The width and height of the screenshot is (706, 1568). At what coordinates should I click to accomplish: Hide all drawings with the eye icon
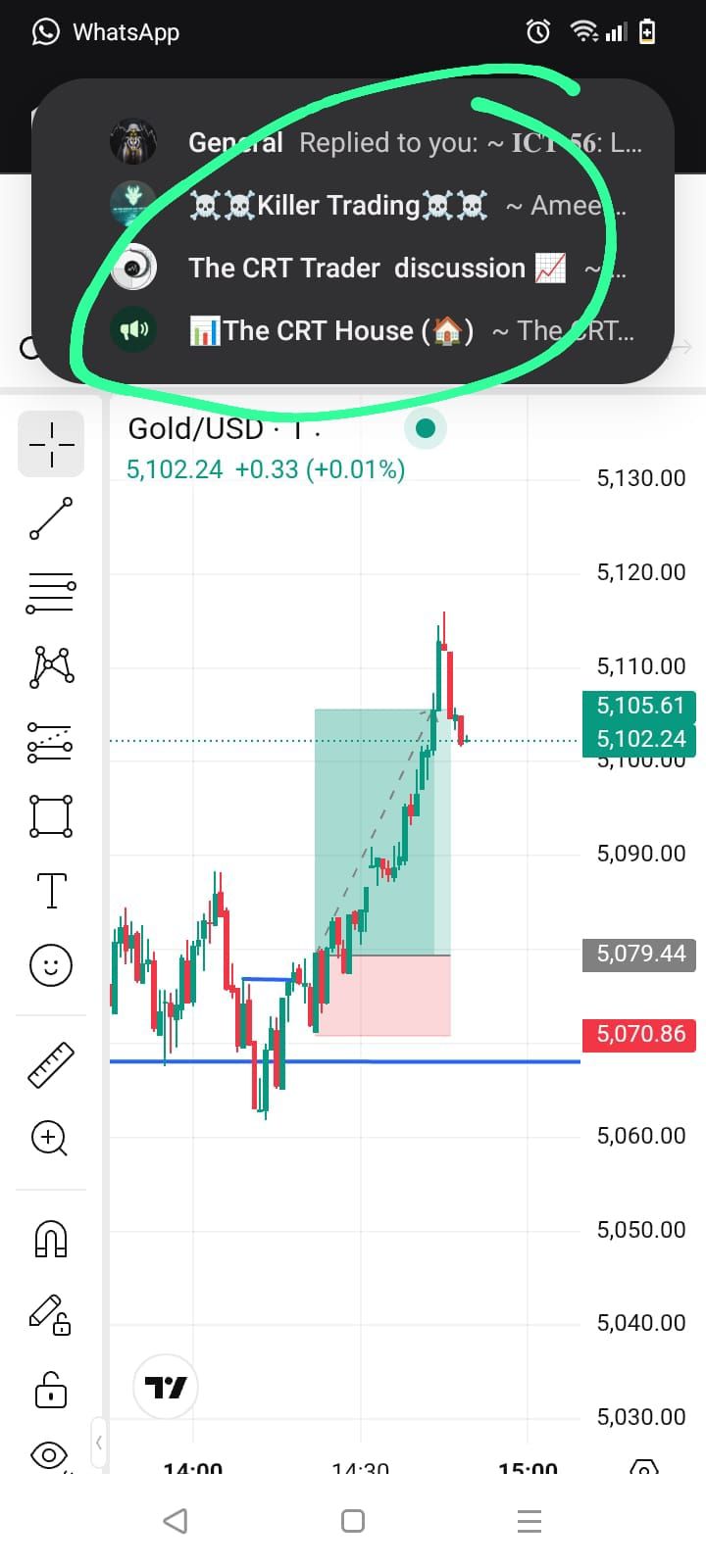[49, 1456]
